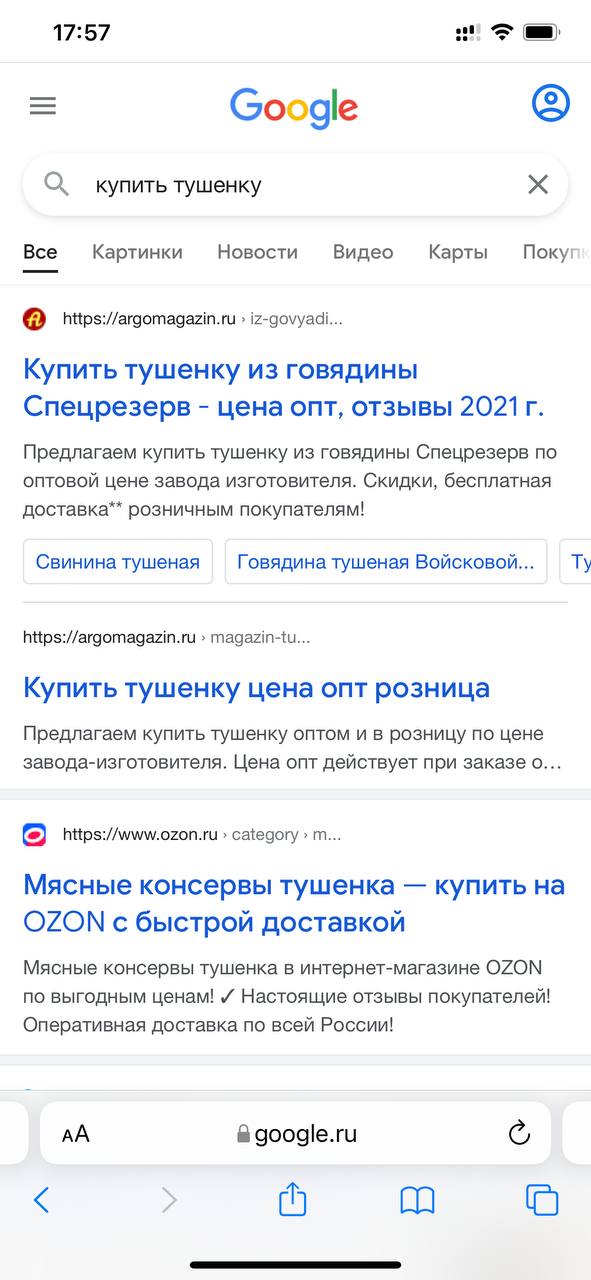Open Safari's AA reader options

76,1133
